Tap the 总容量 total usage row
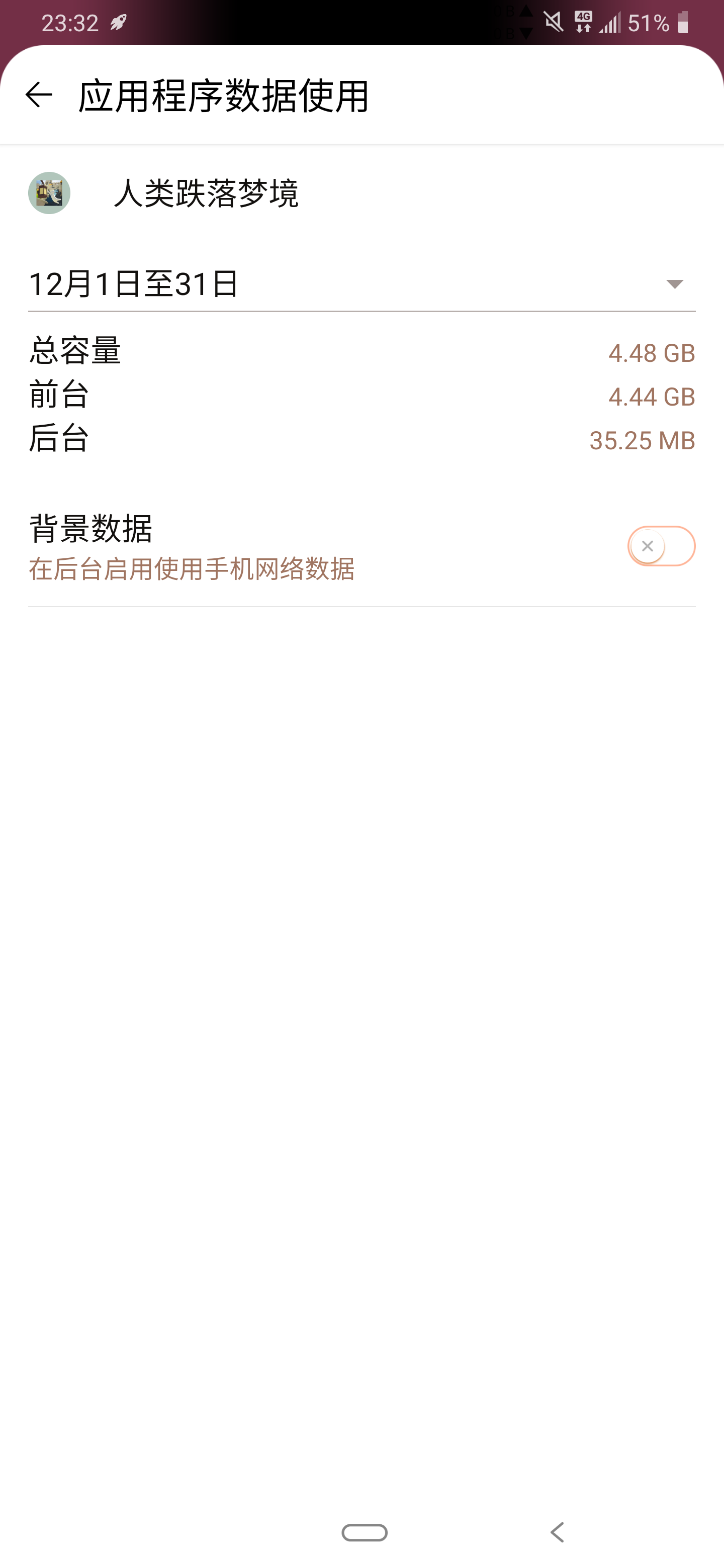 click(x=361, y=352)
